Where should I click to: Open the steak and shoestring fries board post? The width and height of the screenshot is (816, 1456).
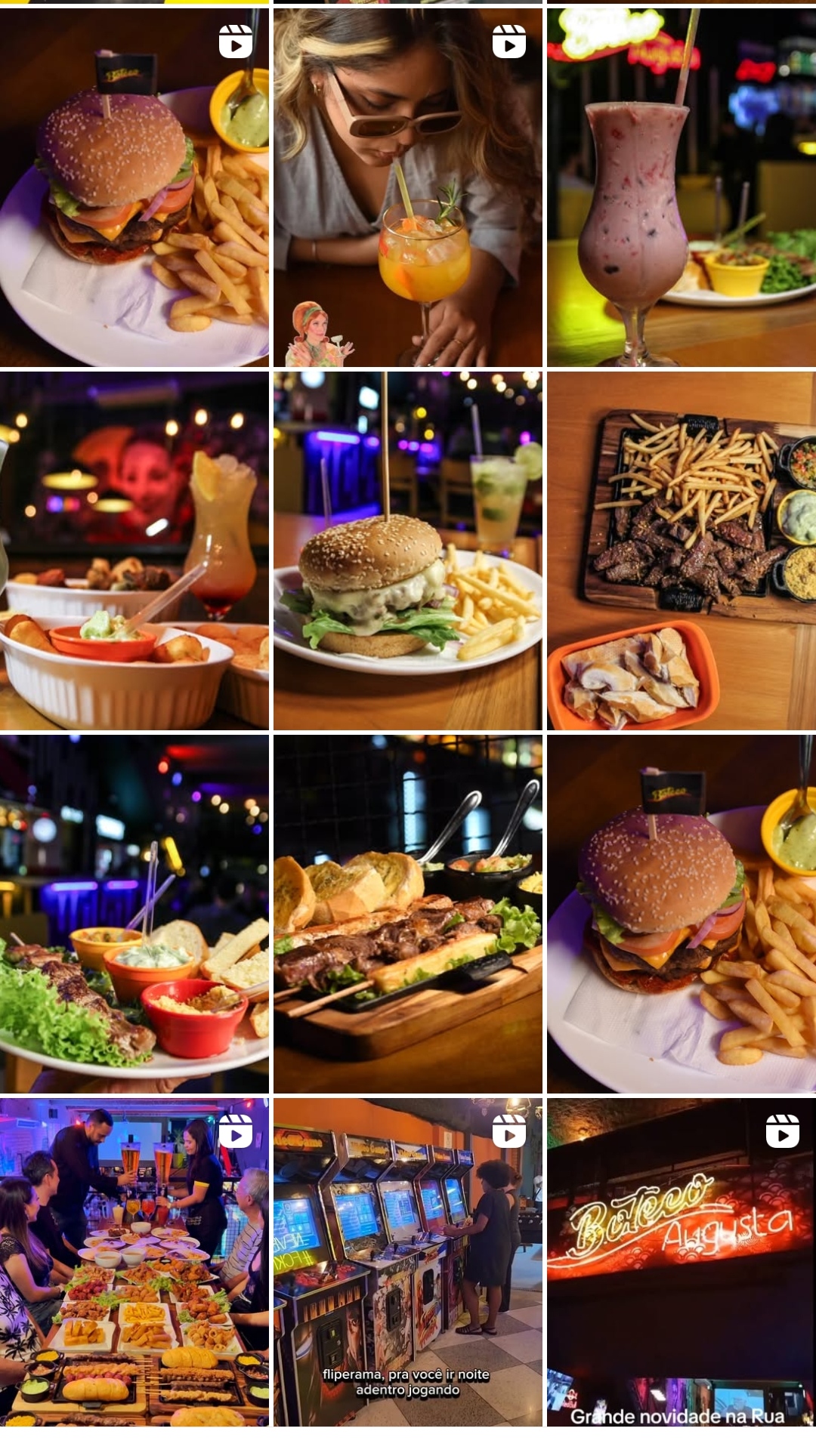[682, 551]
